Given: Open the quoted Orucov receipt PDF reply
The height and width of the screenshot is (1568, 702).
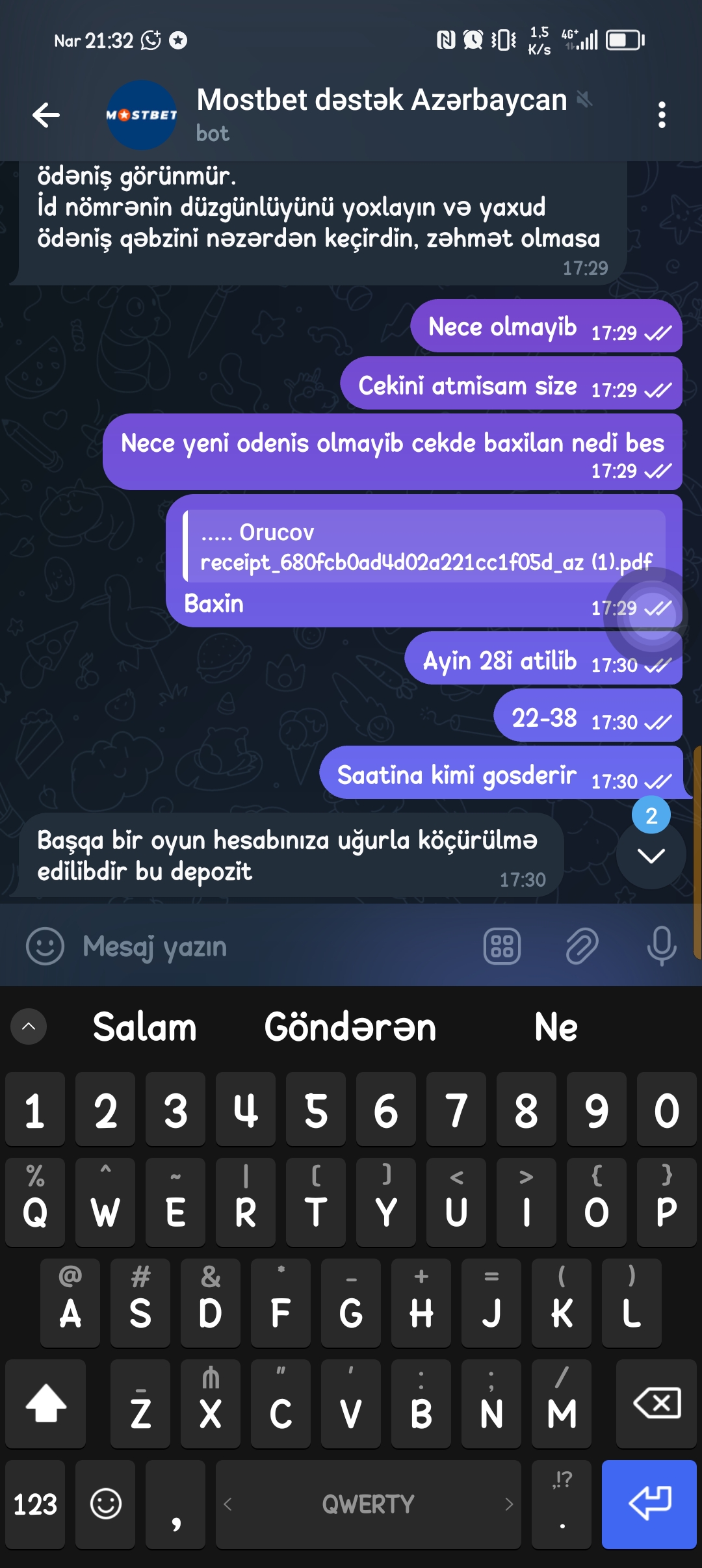Looking at the screenshot, I should coord(425,546).
